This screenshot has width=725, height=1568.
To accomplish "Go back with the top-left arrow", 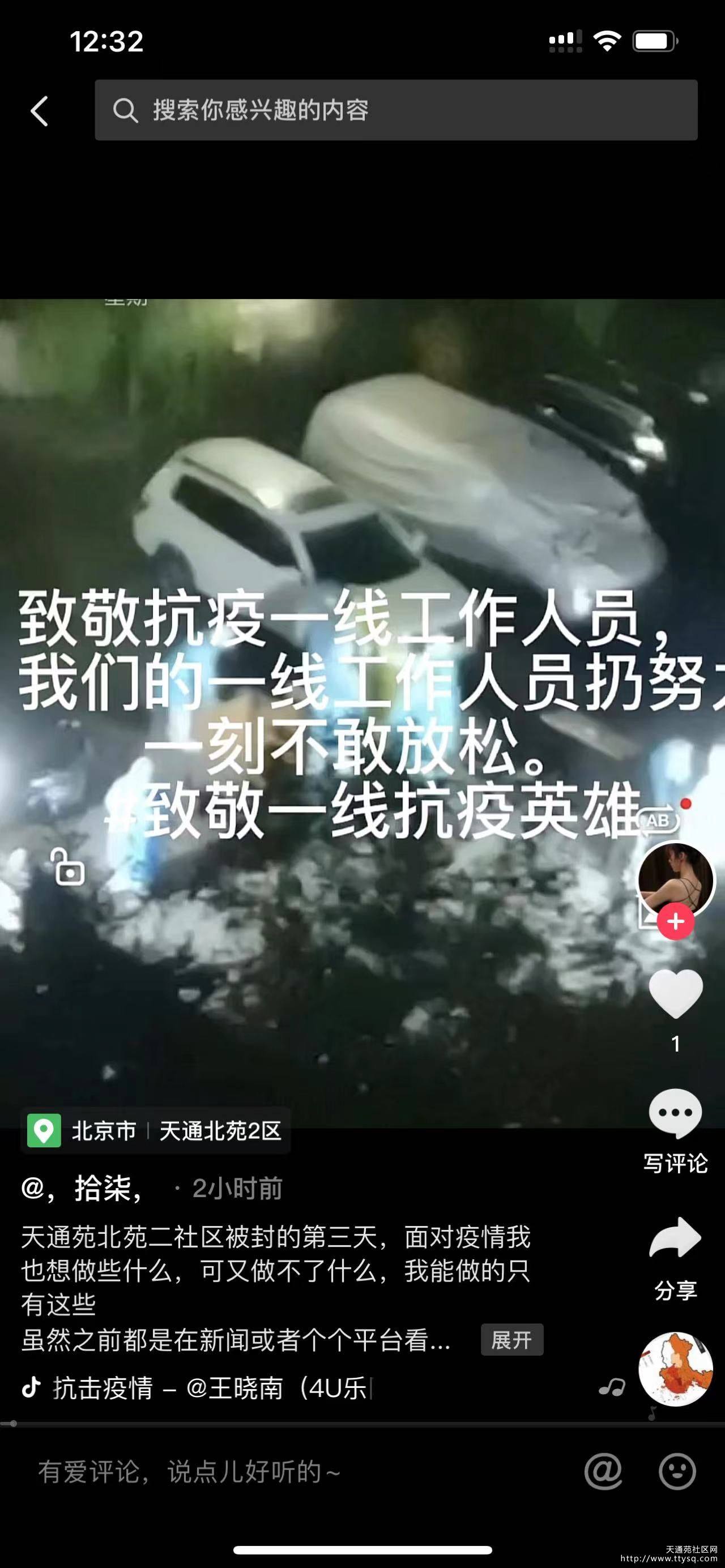I will pyautogui.click(x=40, y=112).
